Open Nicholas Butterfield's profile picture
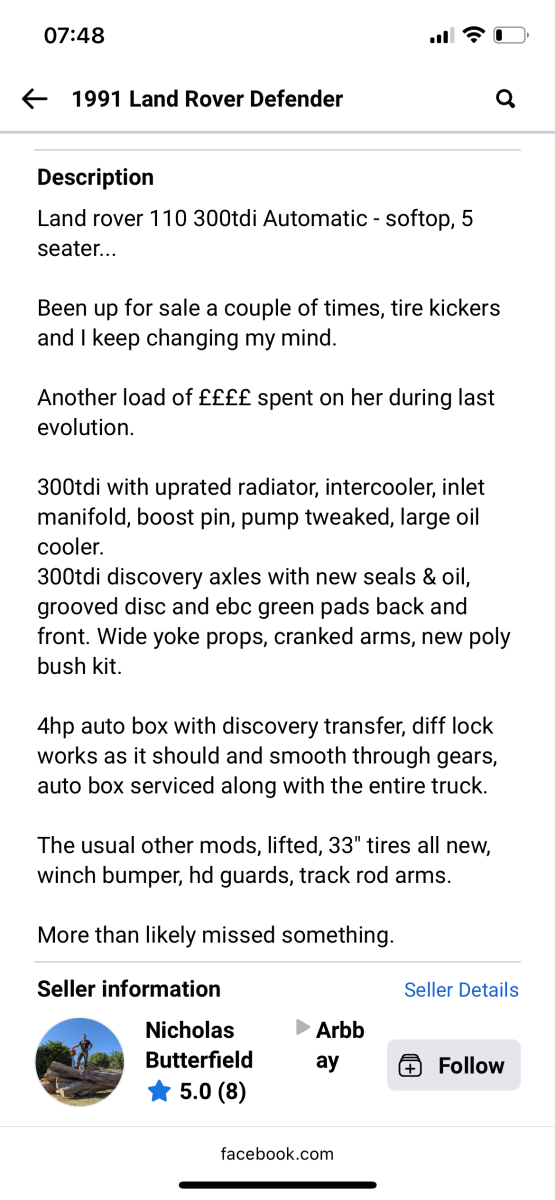555x1200 pixels. coord(81,1060)
